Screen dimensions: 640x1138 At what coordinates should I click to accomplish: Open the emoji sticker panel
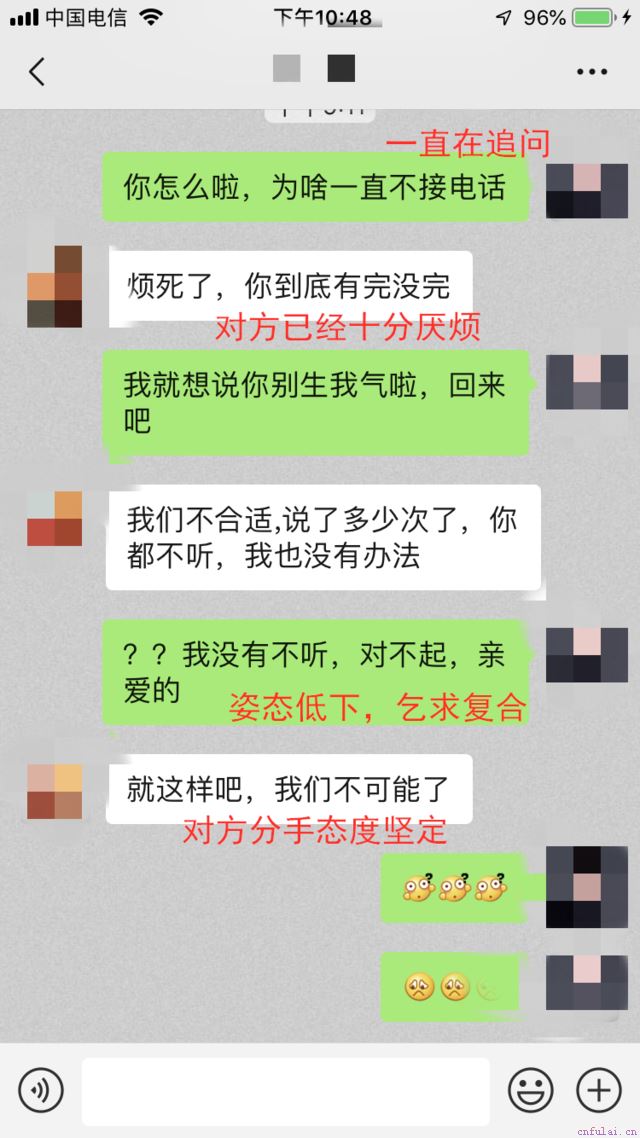pyautogui.click(x=530, y=1090)
